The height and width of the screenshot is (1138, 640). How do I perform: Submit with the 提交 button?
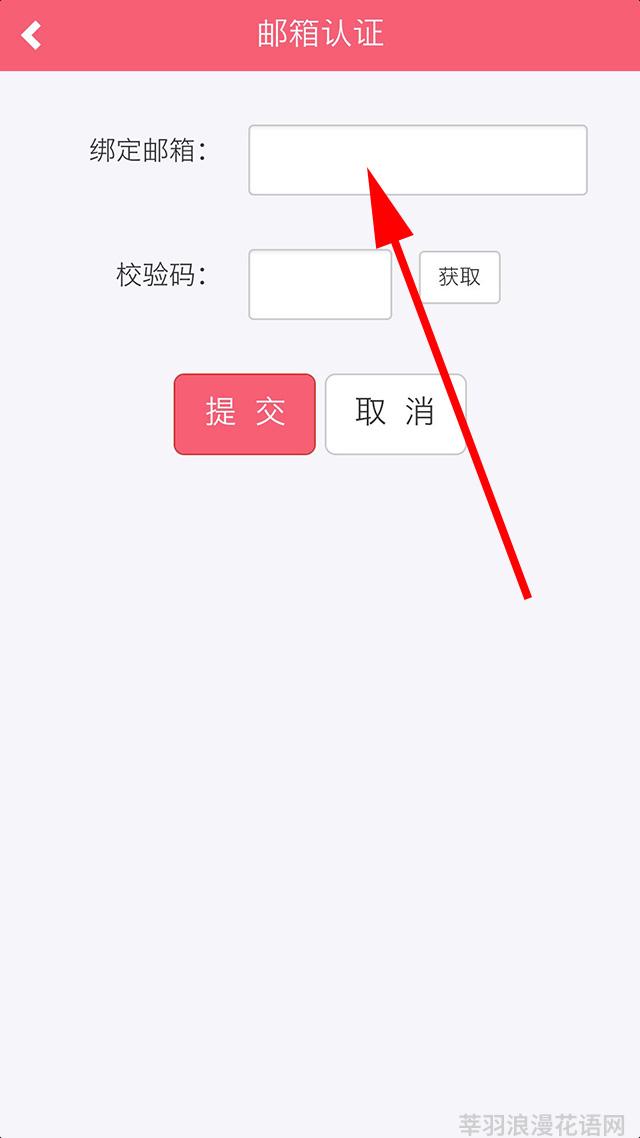tap(245, 414)
